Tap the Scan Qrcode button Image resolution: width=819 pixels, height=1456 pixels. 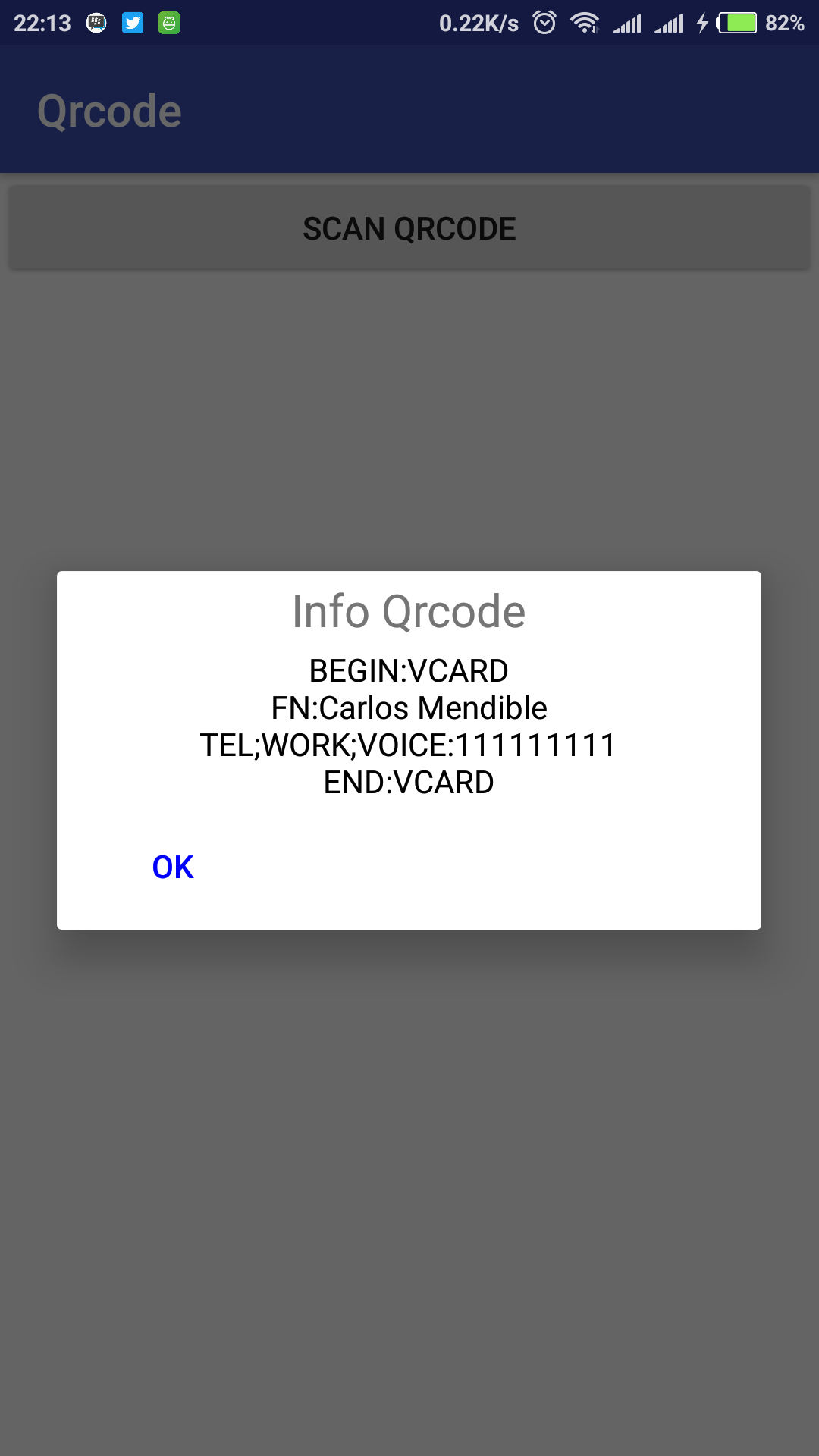pyautogui.click(x=409, y=228)
